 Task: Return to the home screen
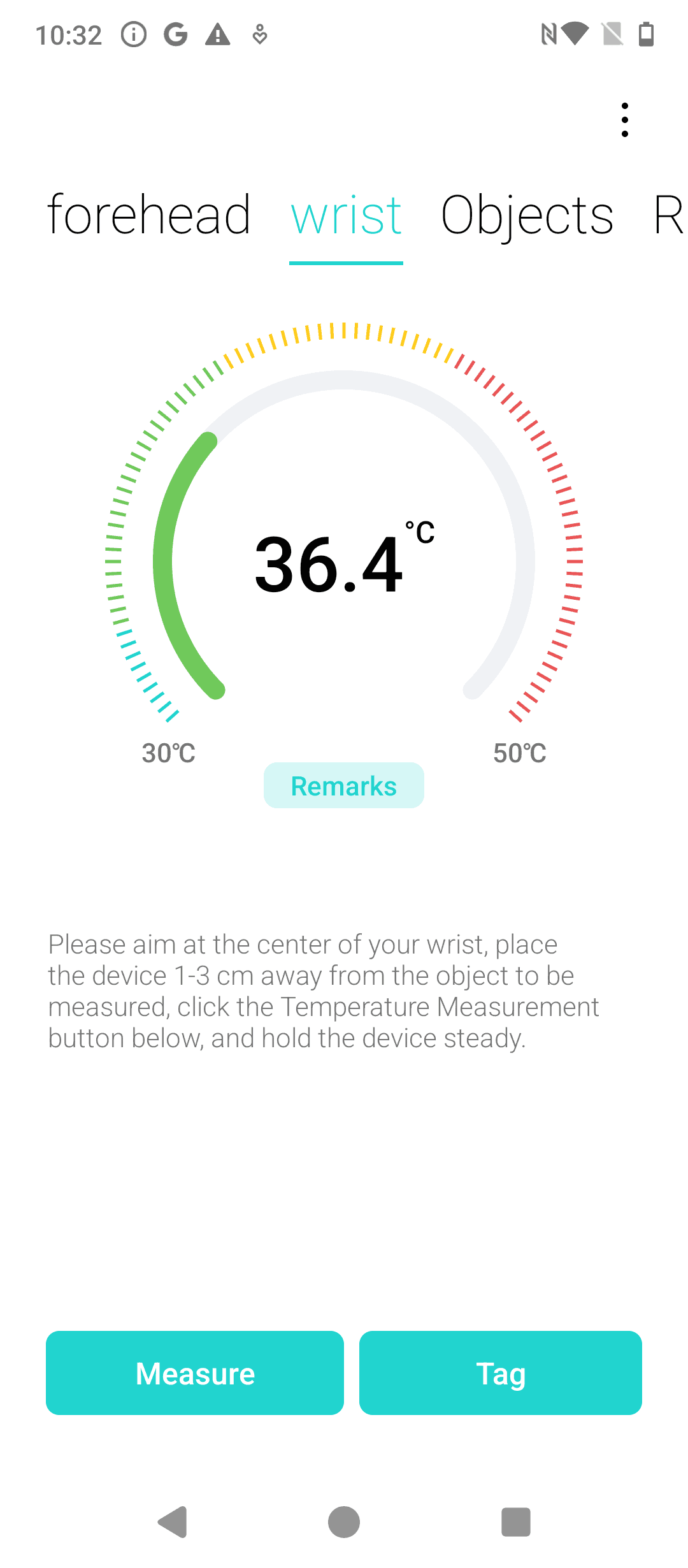point(344,1522)
